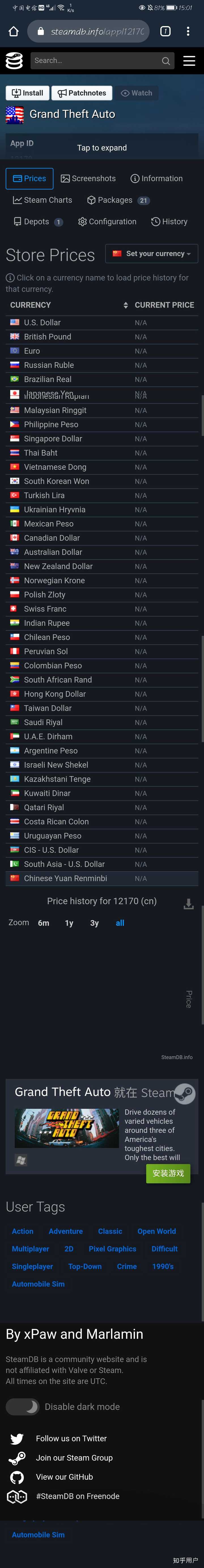Follow SteamDB on Twitter
Screen dimensions: 204x1568
point(71,1438)
